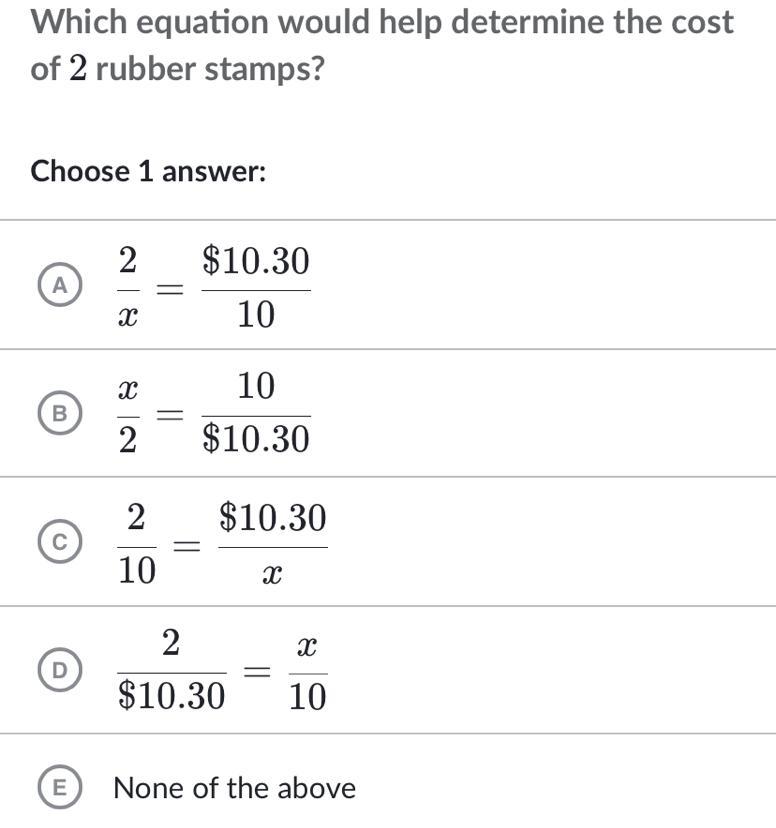Pick answer C: 2/10 = $10.30/x
Image resolution: width=776 pixels, height=828 pixels.
click(62, 541)
